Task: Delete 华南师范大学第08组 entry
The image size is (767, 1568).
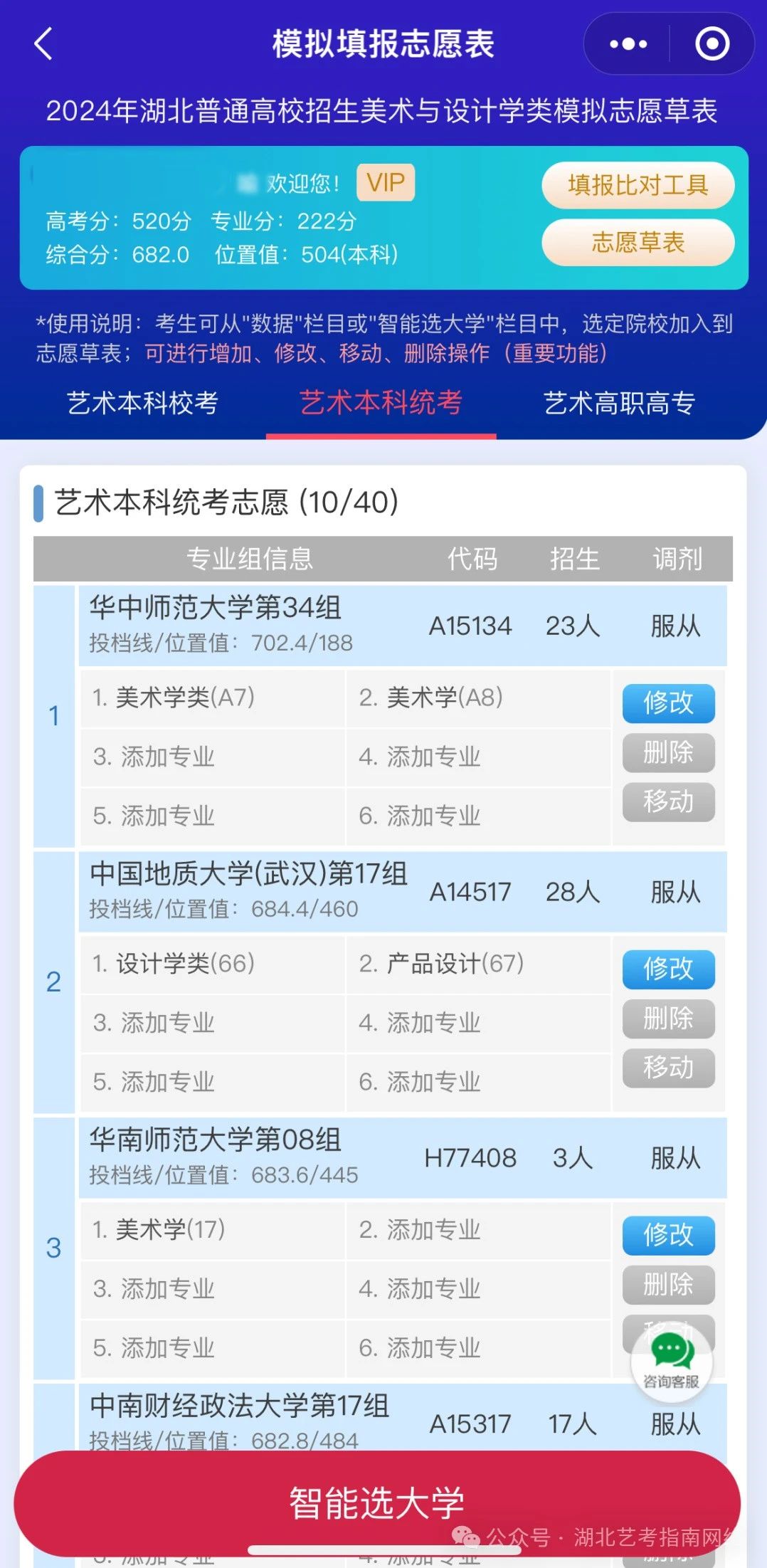Action: (x=669, y=1285)
